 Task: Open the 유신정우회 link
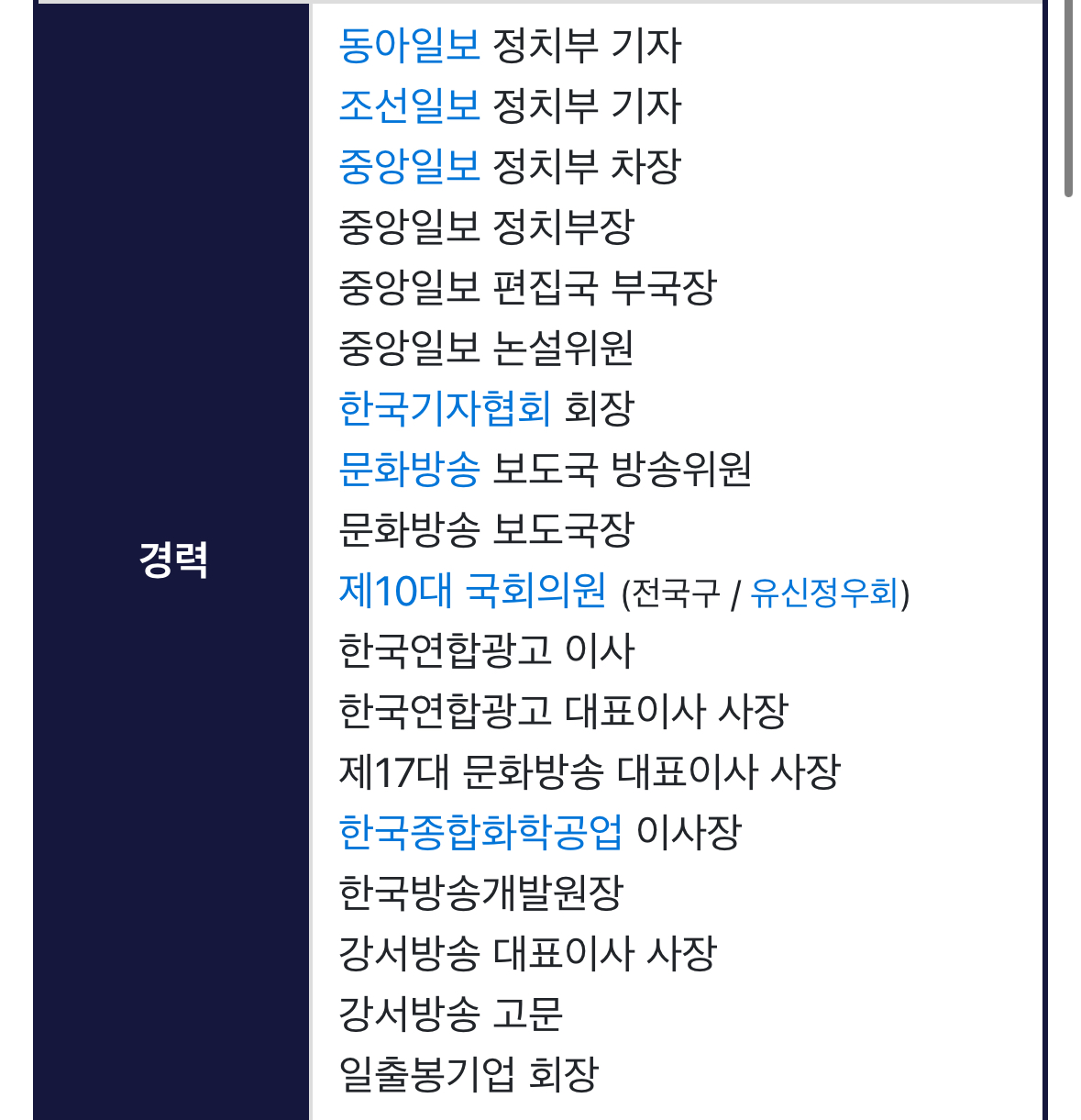pyautogui.click(x=825, y=593)
